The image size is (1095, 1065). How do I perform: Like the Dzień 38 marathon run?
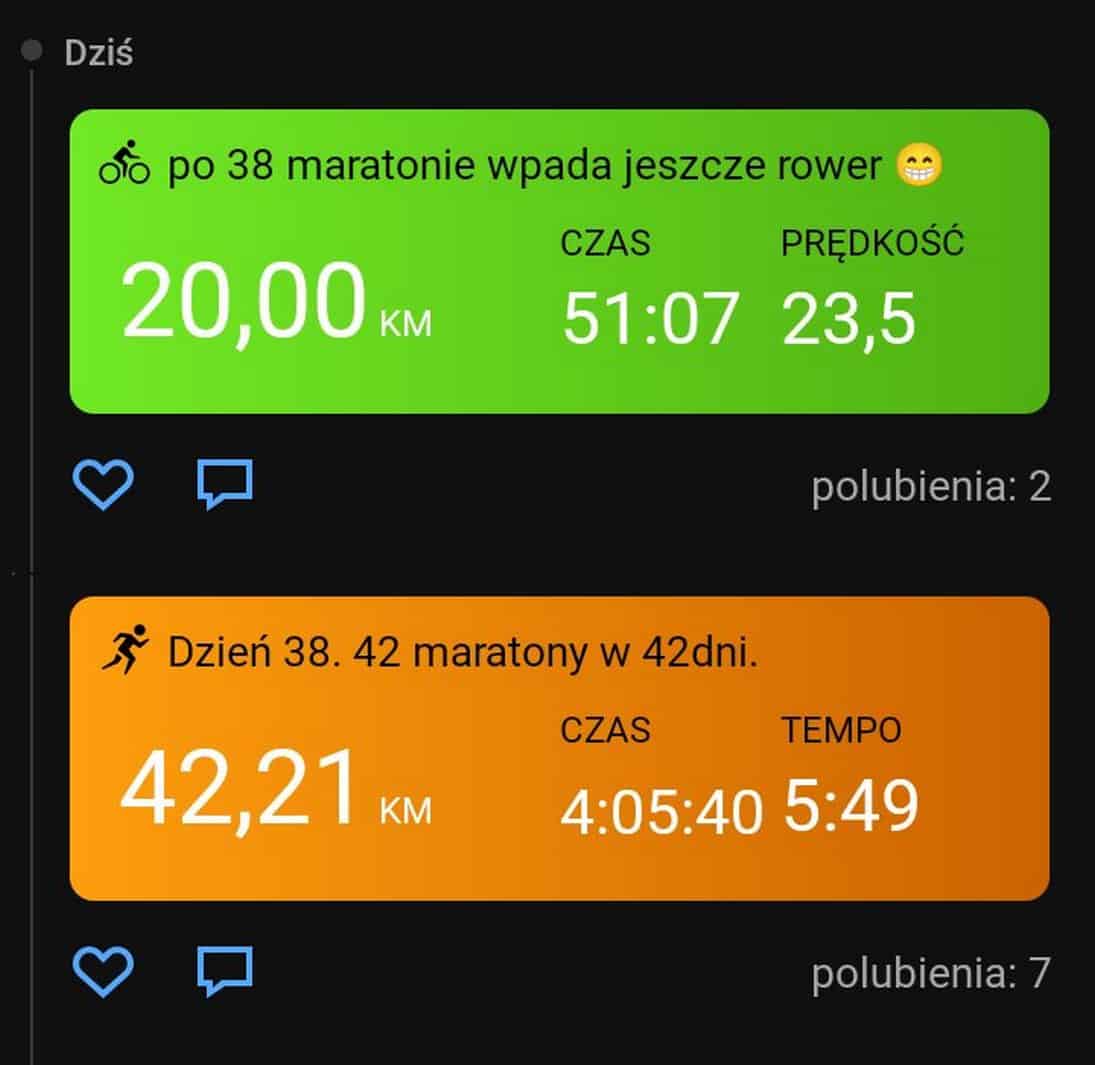click(x=104, y=972)
